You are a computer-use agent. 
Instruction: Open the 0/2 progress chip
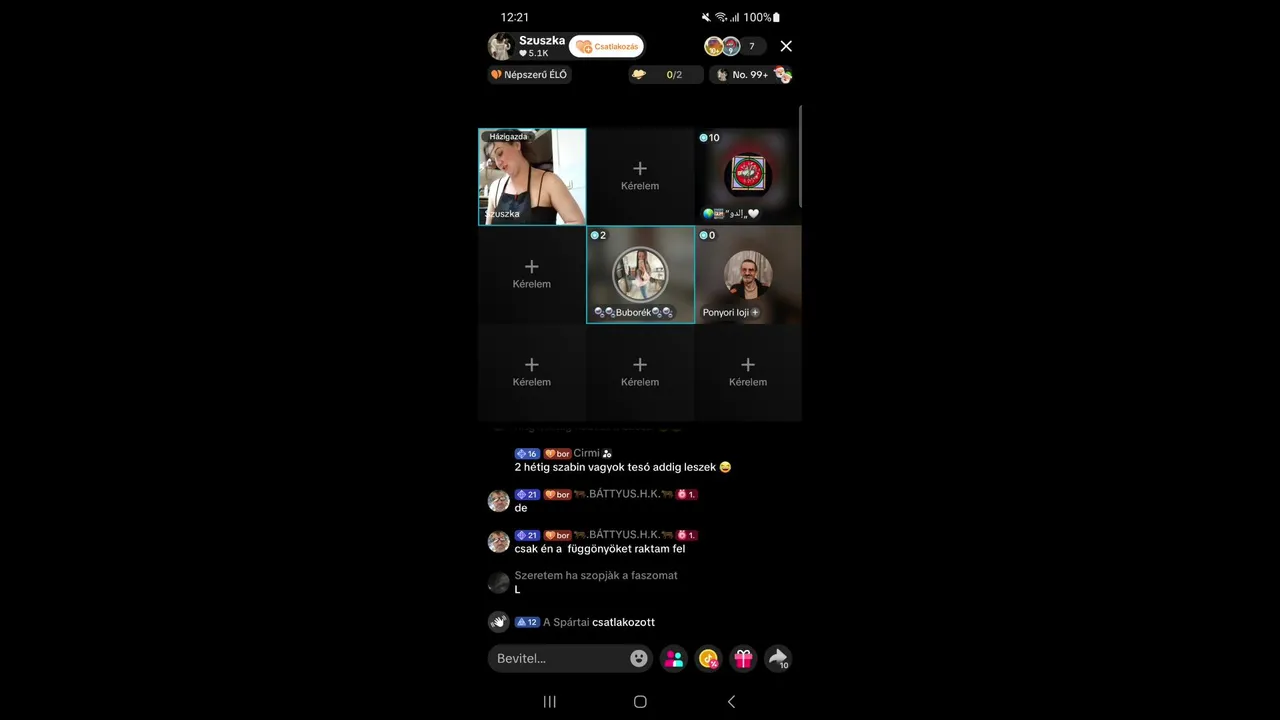pyautogui.click(x=665, y=75)
